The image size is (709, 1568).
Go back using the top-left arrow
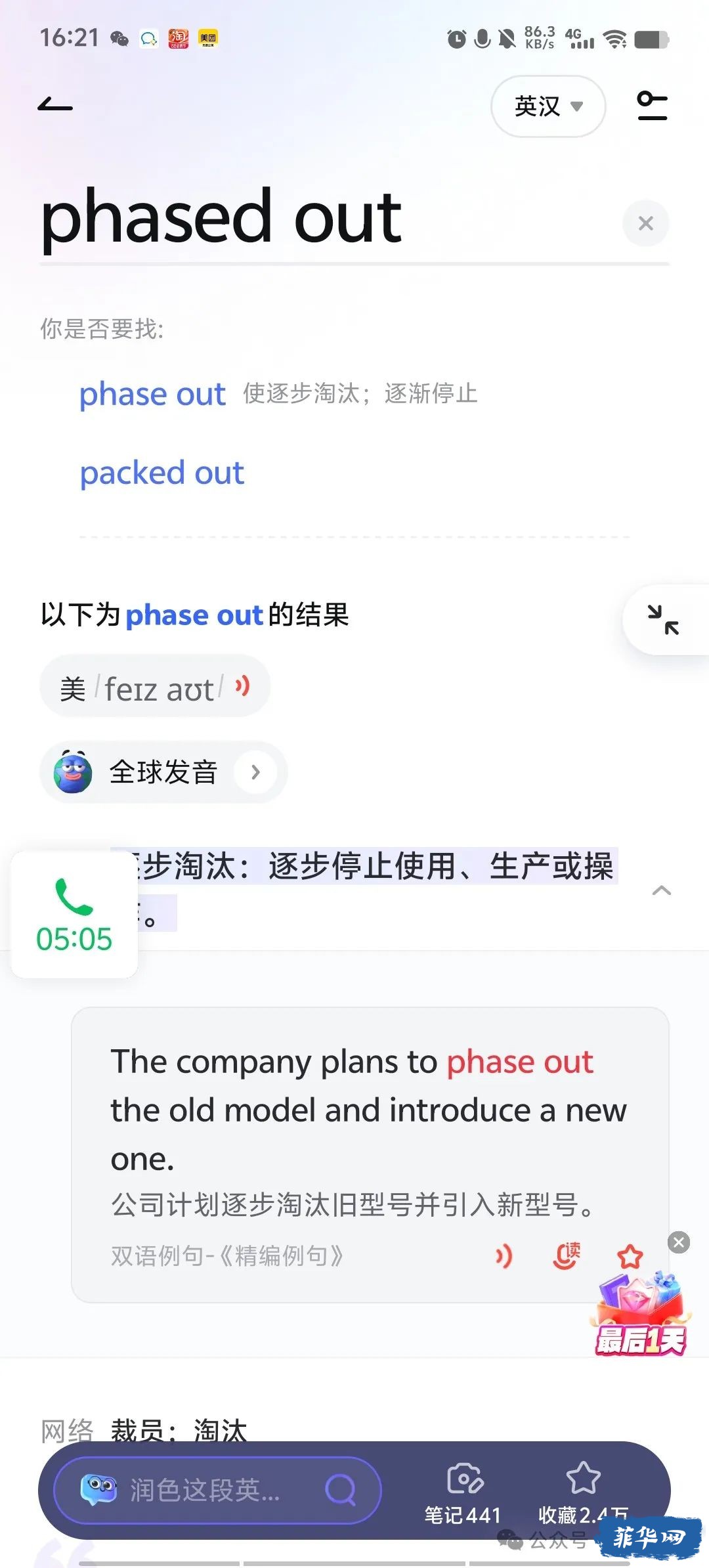pos(55,105)
